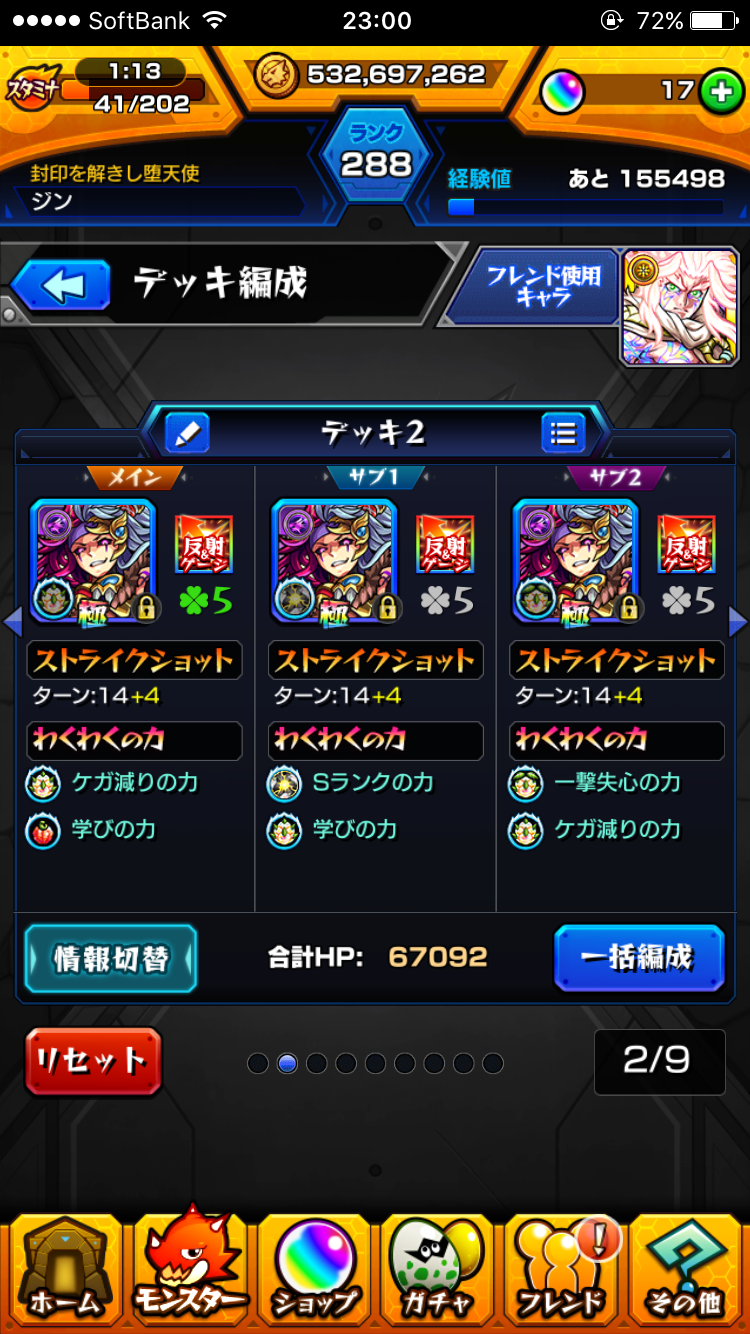The height and width of the screenshot is (1334, 750).
Task: Open the deck list icon next to デッキ2
Action: pyautogui.click(x=564, y=433)
